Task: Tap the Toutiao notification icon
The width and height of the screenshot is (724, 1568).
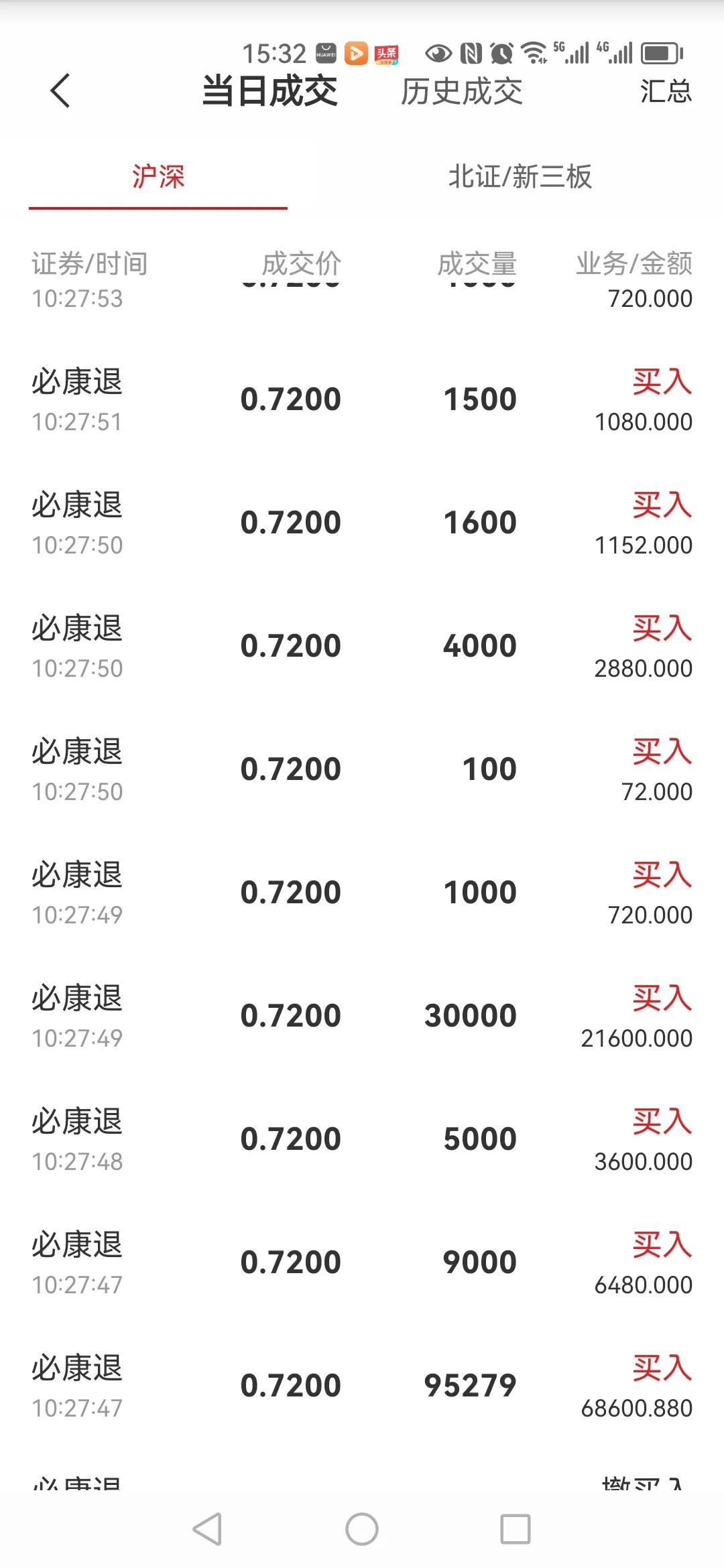Action: coord(387,54)
